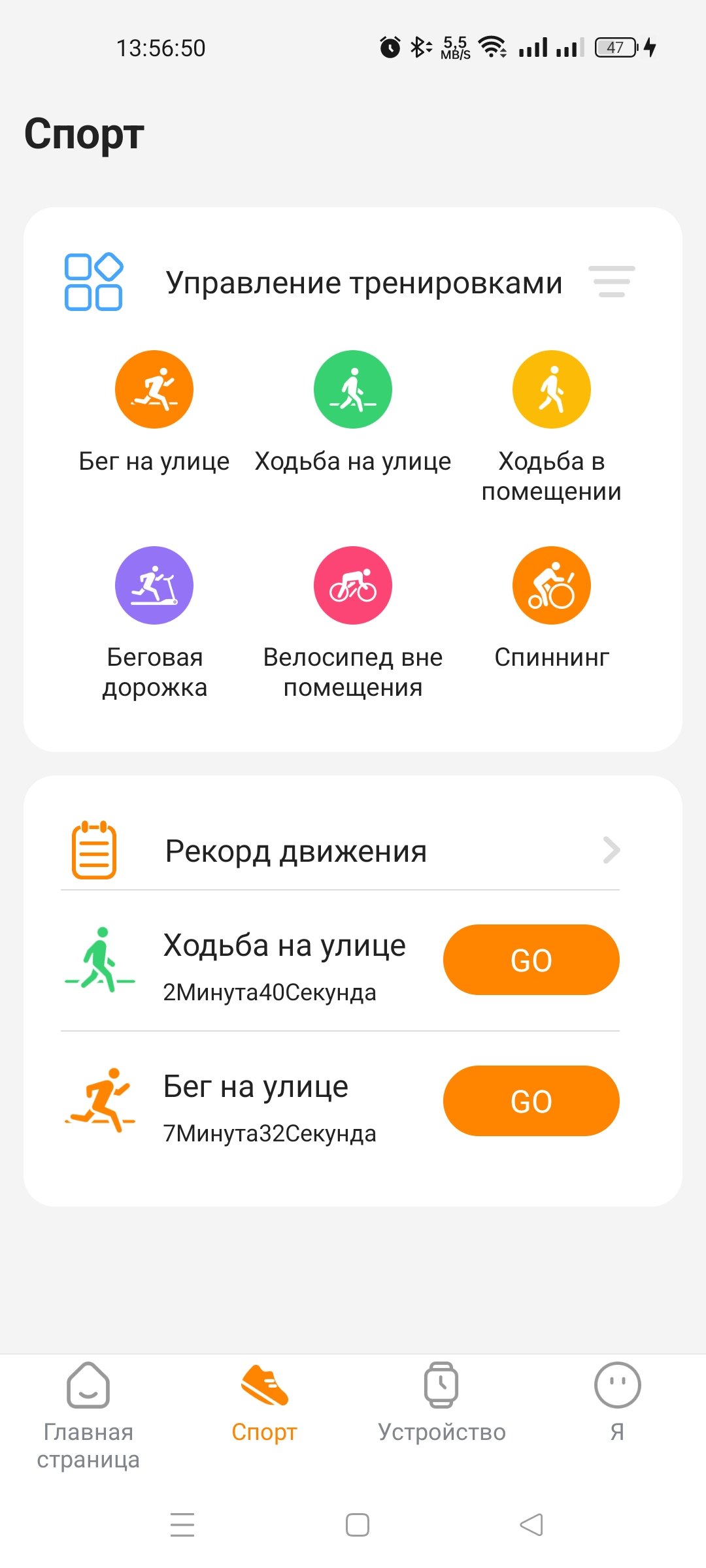Open the Я profile tab

(618, 1402)
